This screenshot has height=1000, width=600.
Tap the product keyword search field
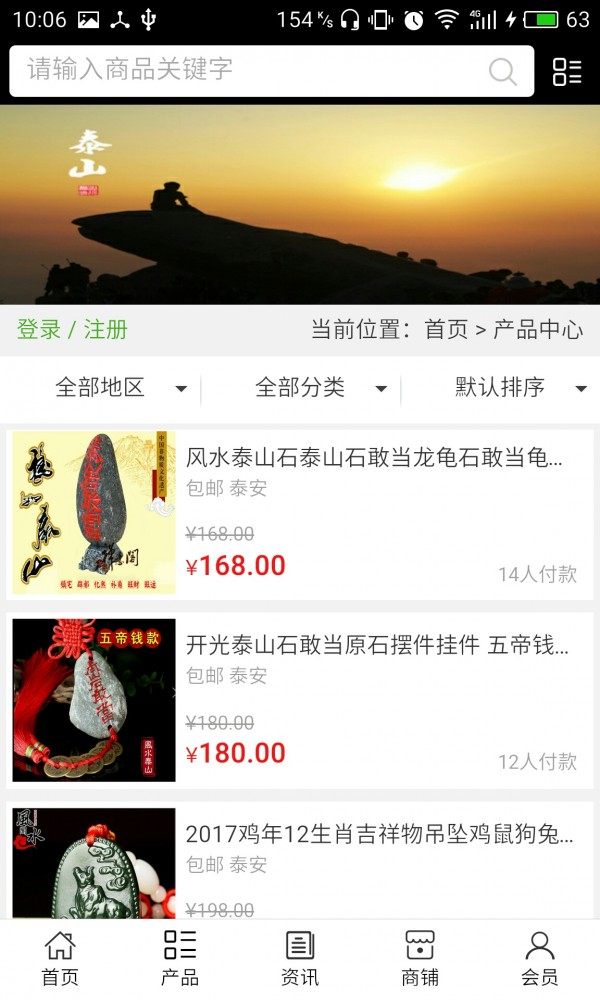pyautogui.click(x=250, y=70)
